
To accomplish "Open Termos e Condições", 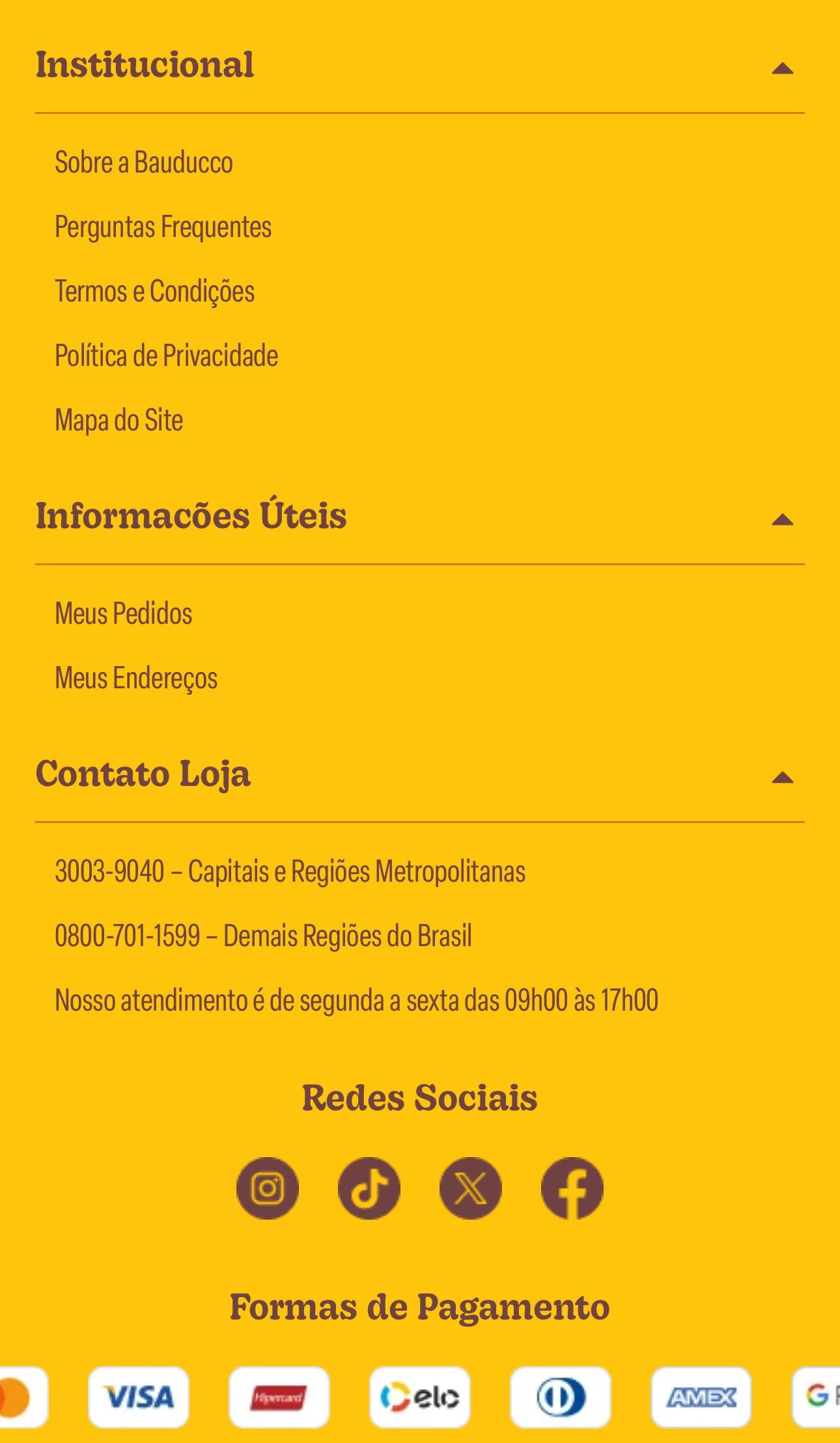I will (x=154, y=292).
